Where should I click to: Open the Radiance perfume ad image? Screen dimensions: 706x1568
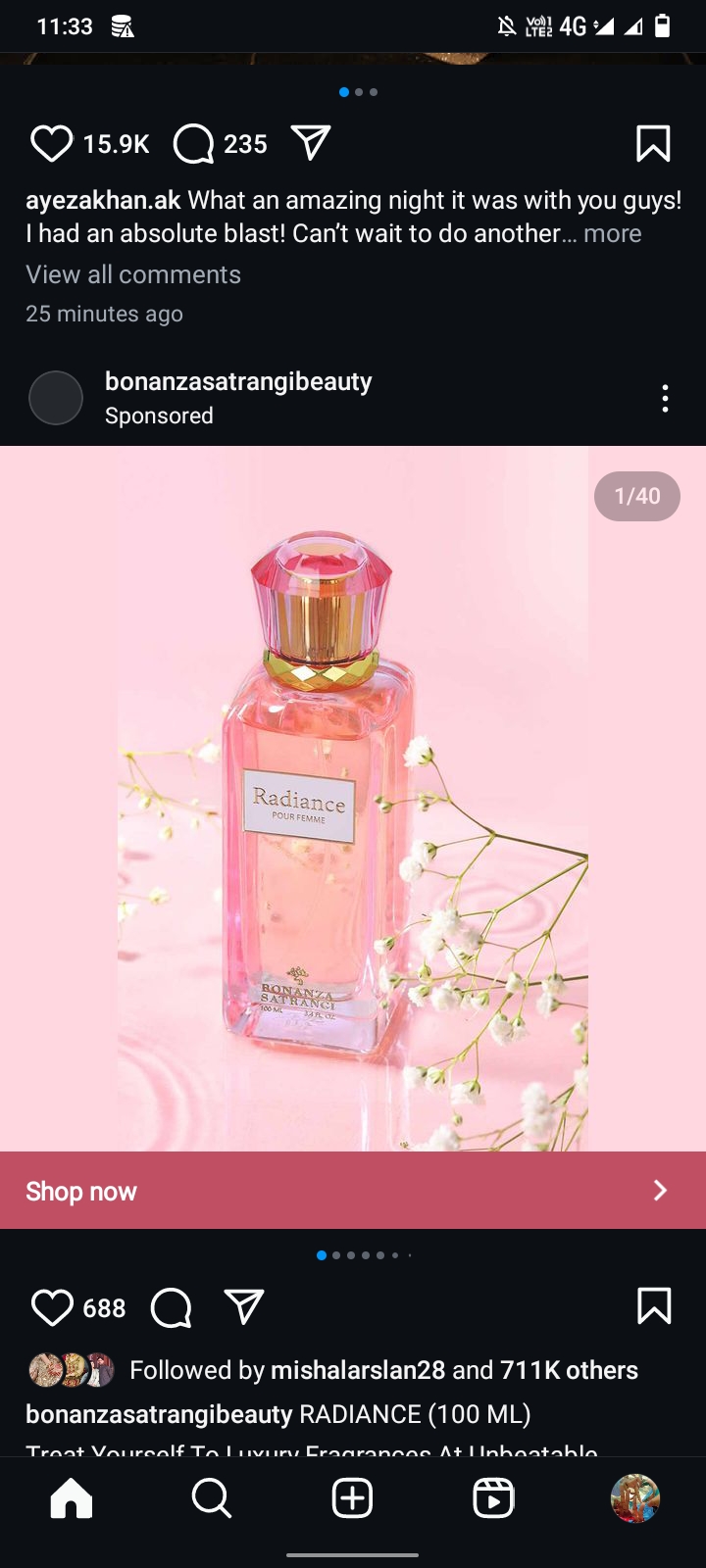353,799
